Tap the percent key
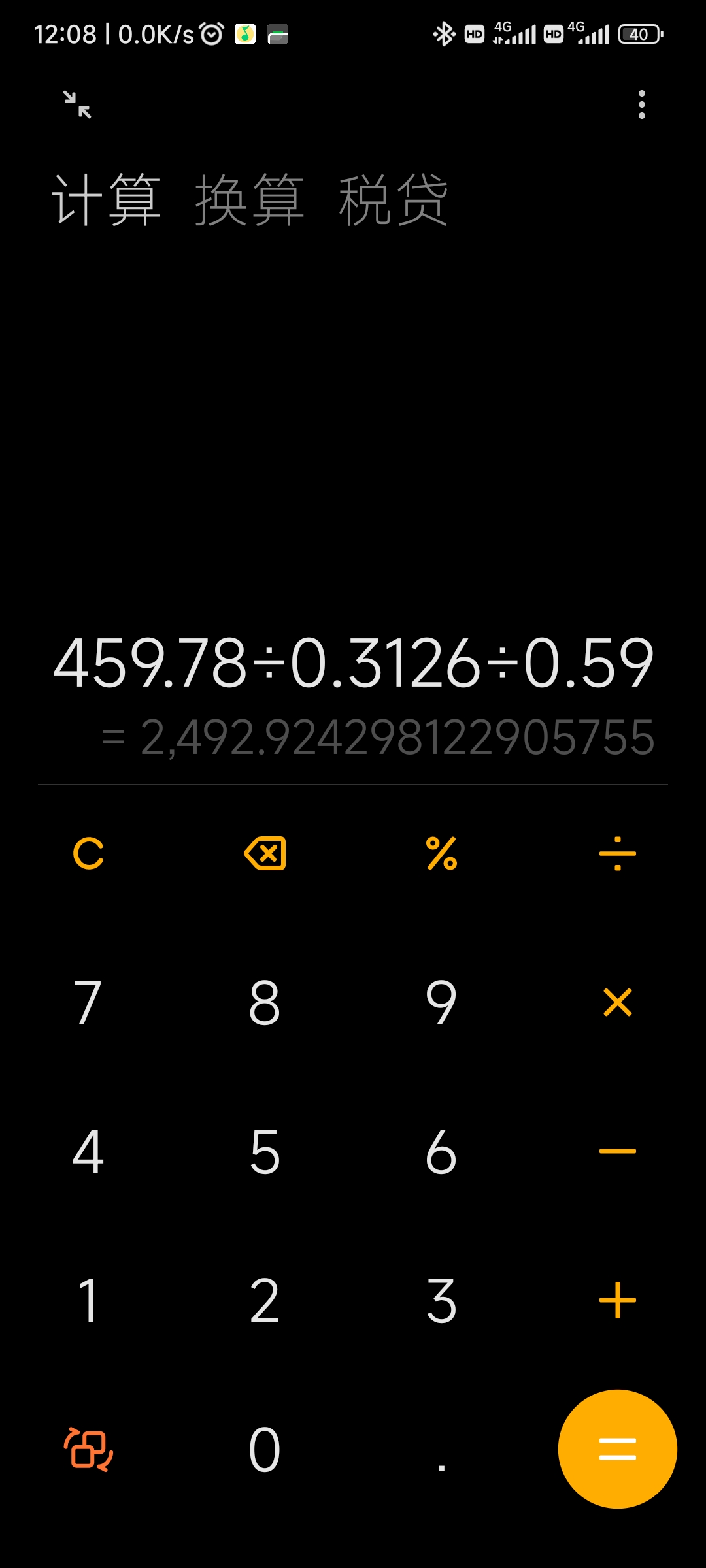The image size is (706, 1568). tap(441, 853)
